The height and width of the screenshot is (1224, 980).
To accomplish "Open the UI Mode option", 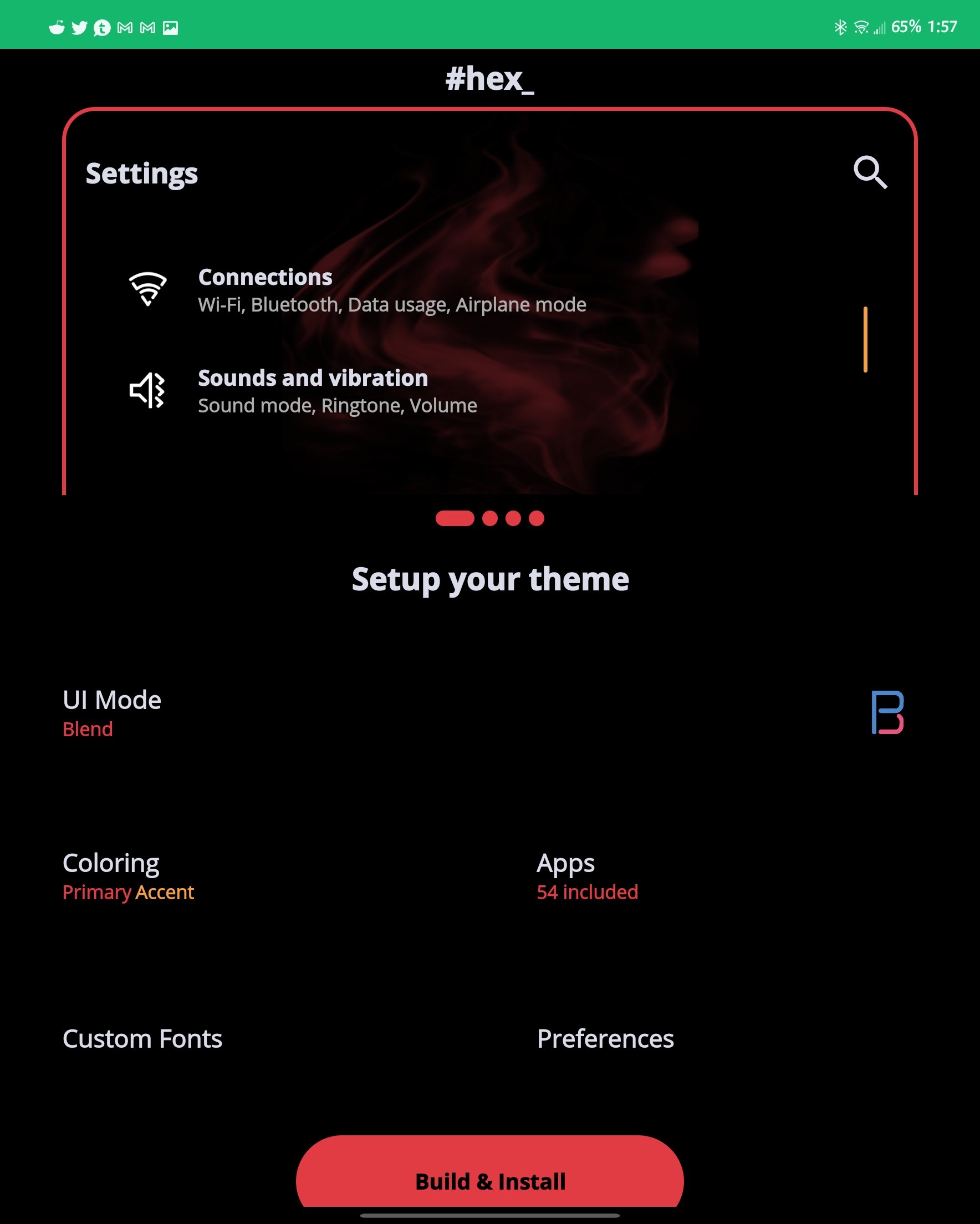I will pos(113,712).
